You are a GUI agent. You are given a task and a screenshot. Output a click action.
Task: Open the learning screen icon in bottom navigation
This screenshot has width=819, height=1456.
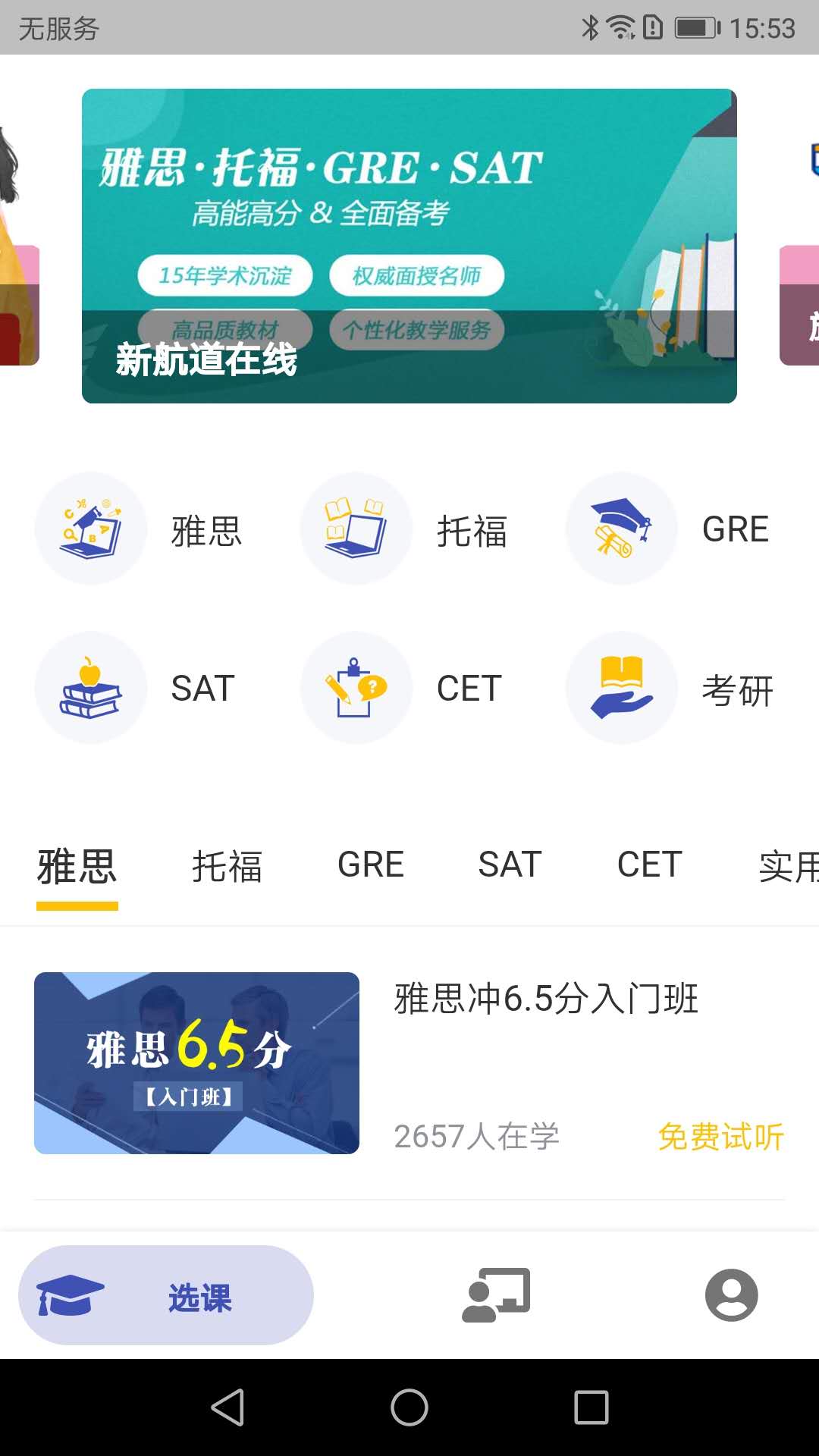pyautogui.click(x=497, y=1295)
